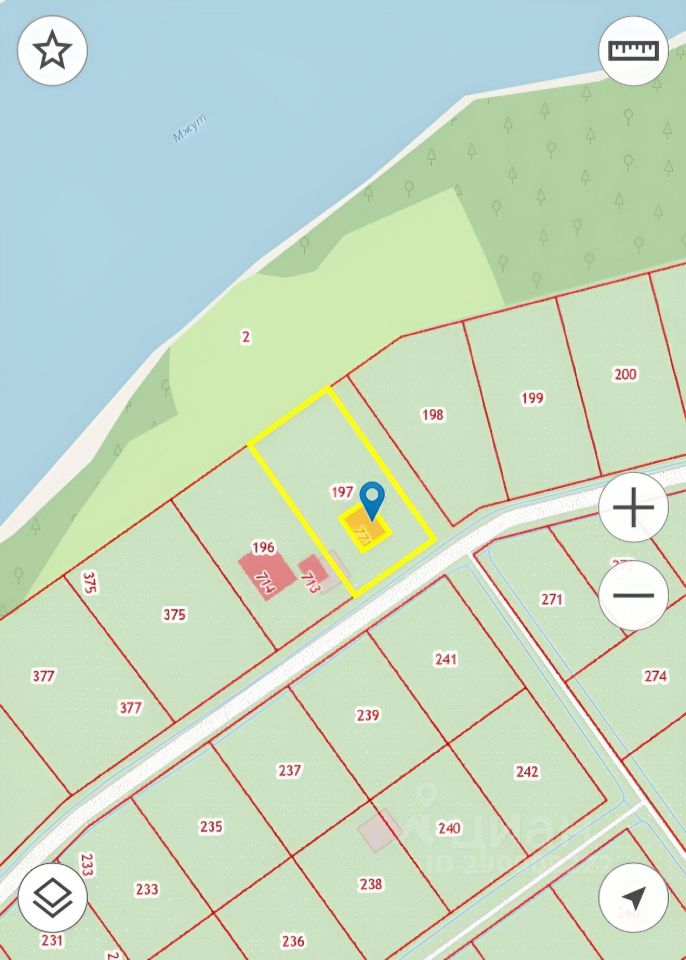Open the map layers selector
Viewport: 686px width, 960px height.
point(52,897)
